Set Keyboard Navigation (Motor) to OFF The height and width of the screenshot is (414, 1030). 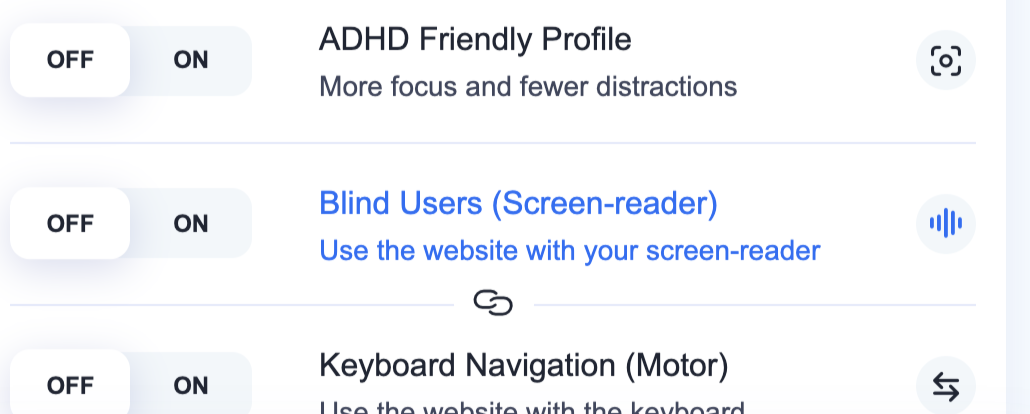[x=70, y=385]
